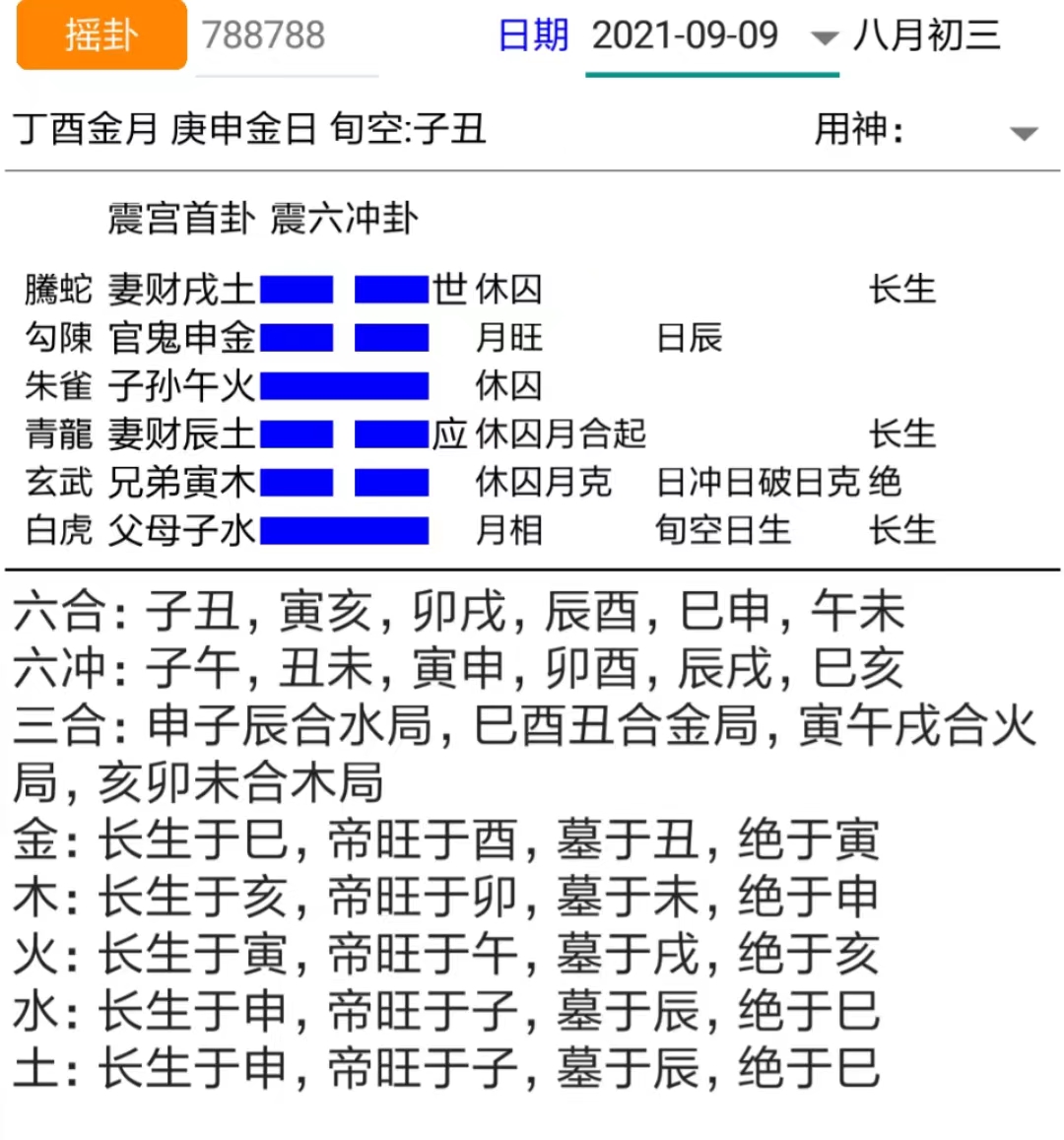Expand the 用神 dropdown selector
The height and width of the screenshot is (1140, 1064).
[x=1024, y=133]
